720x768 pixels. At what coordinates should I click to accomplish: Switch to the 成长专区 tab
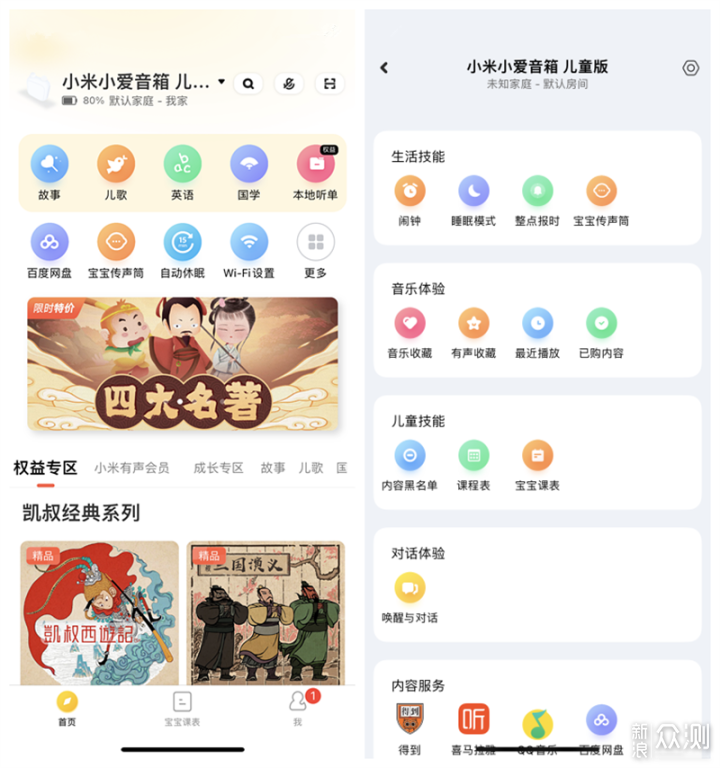point(218,467)
